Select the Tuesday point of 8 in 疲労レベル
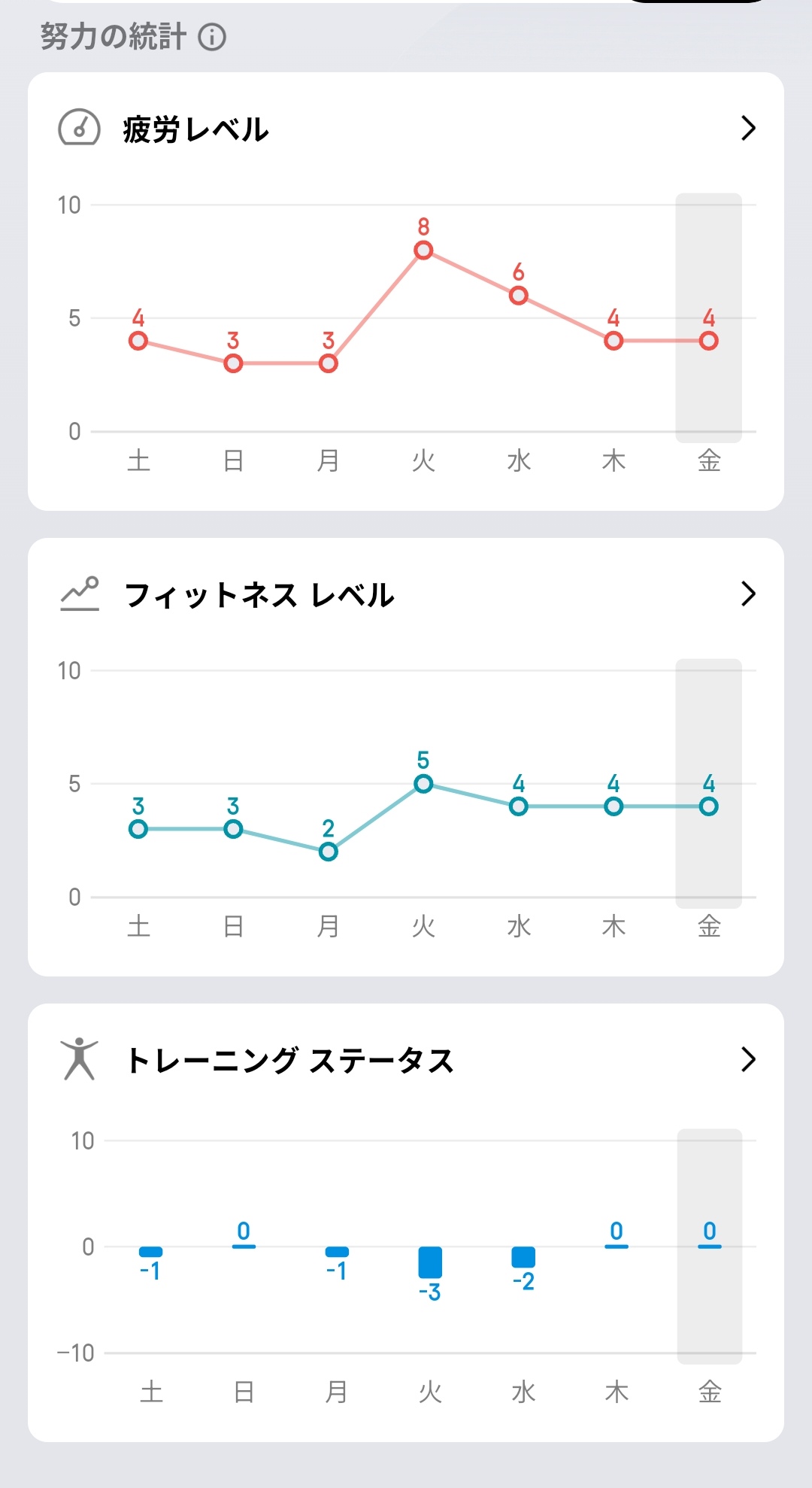The height and width of the screenshot is (1488, 812). [423, 251]
